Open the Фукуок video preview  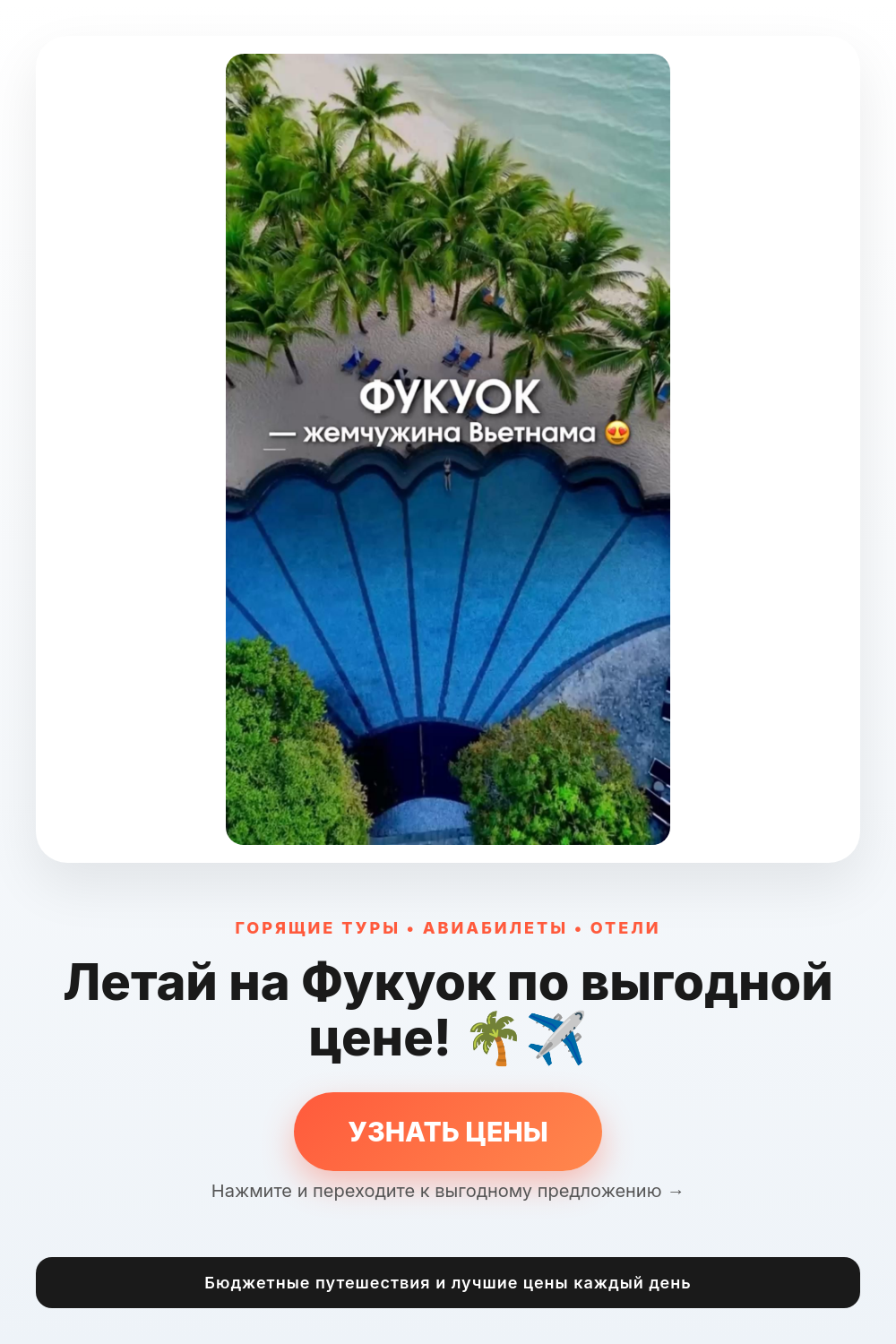click(x=448, y=449)
